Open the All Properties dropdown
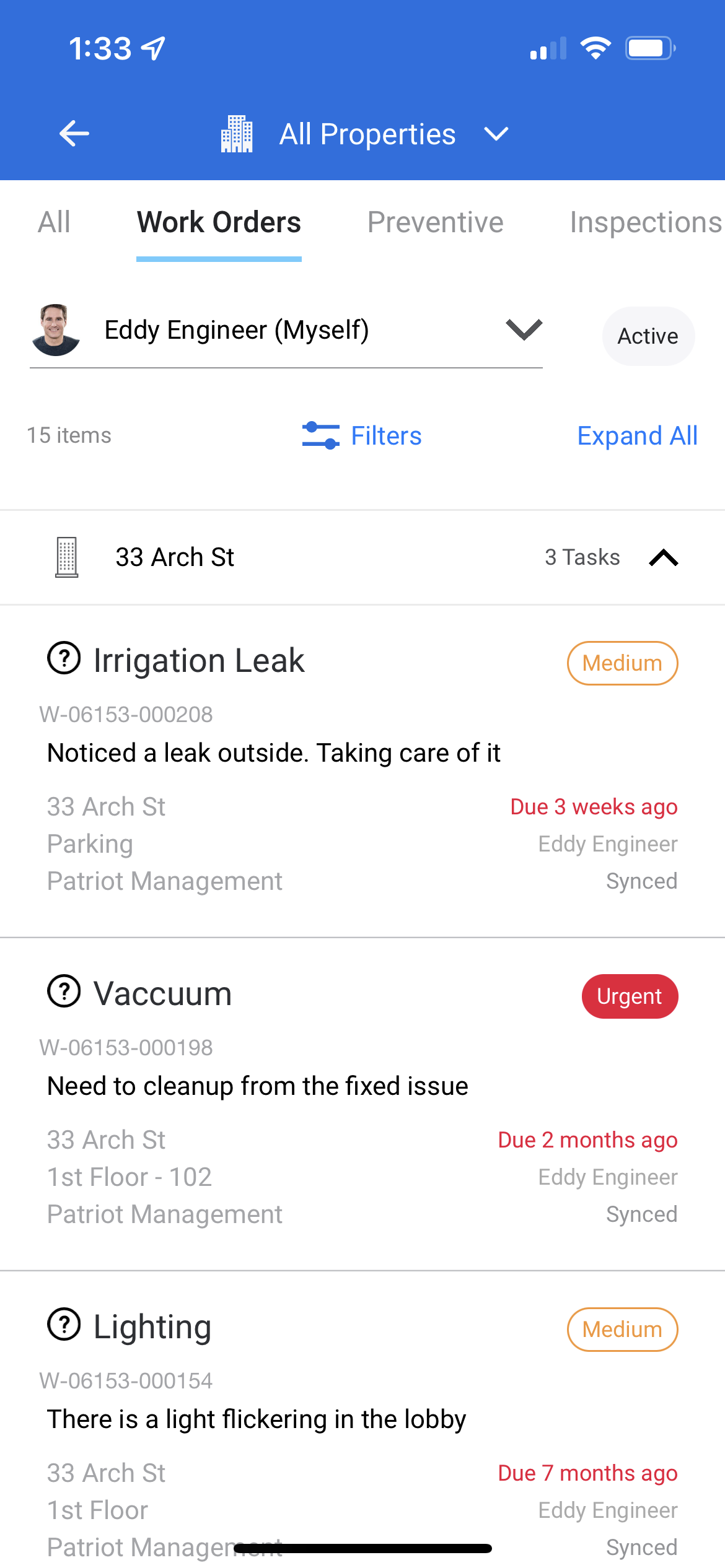 click(x=496, y=133)
